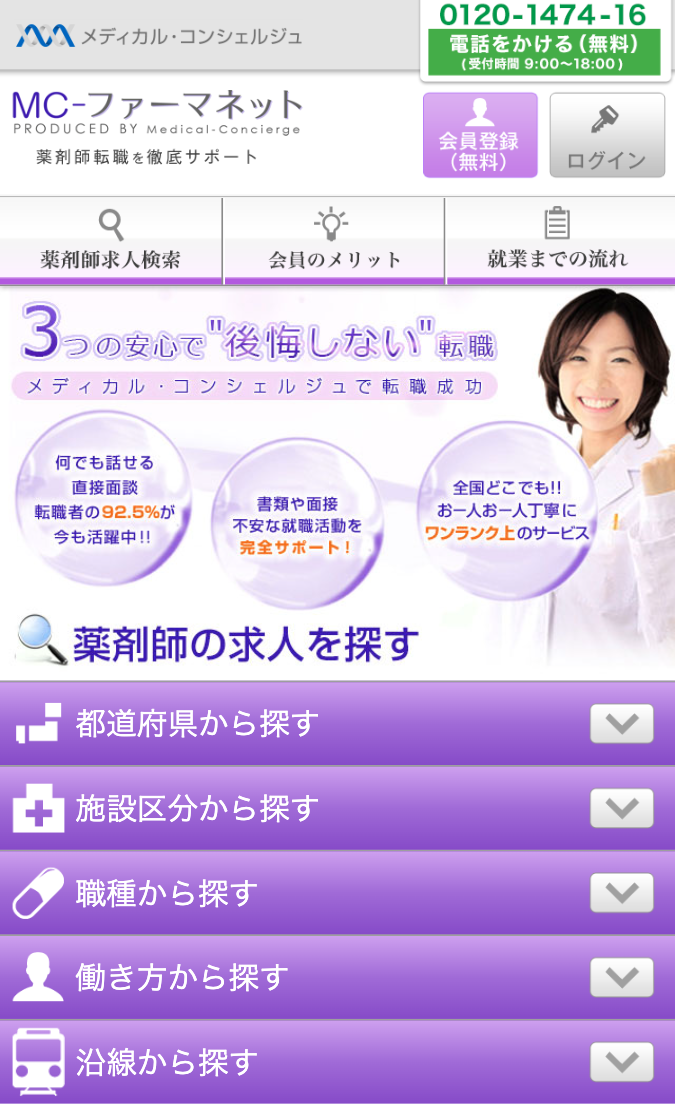676x1106 pixels.
Task: Open 会員のメリット member benefits
Action: click(x=334, y=240)
